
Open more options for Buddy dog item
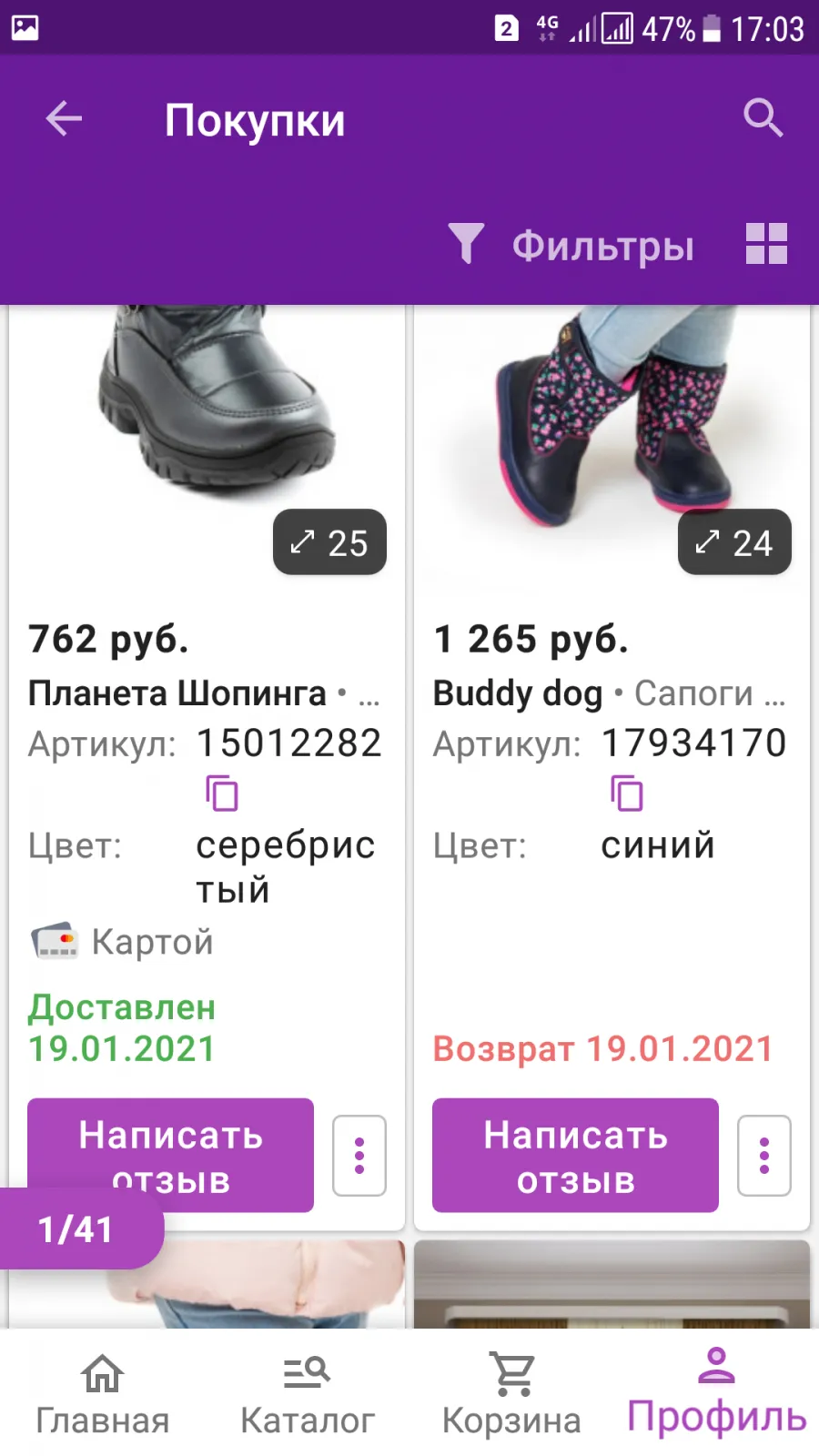tap(764, 1156)
